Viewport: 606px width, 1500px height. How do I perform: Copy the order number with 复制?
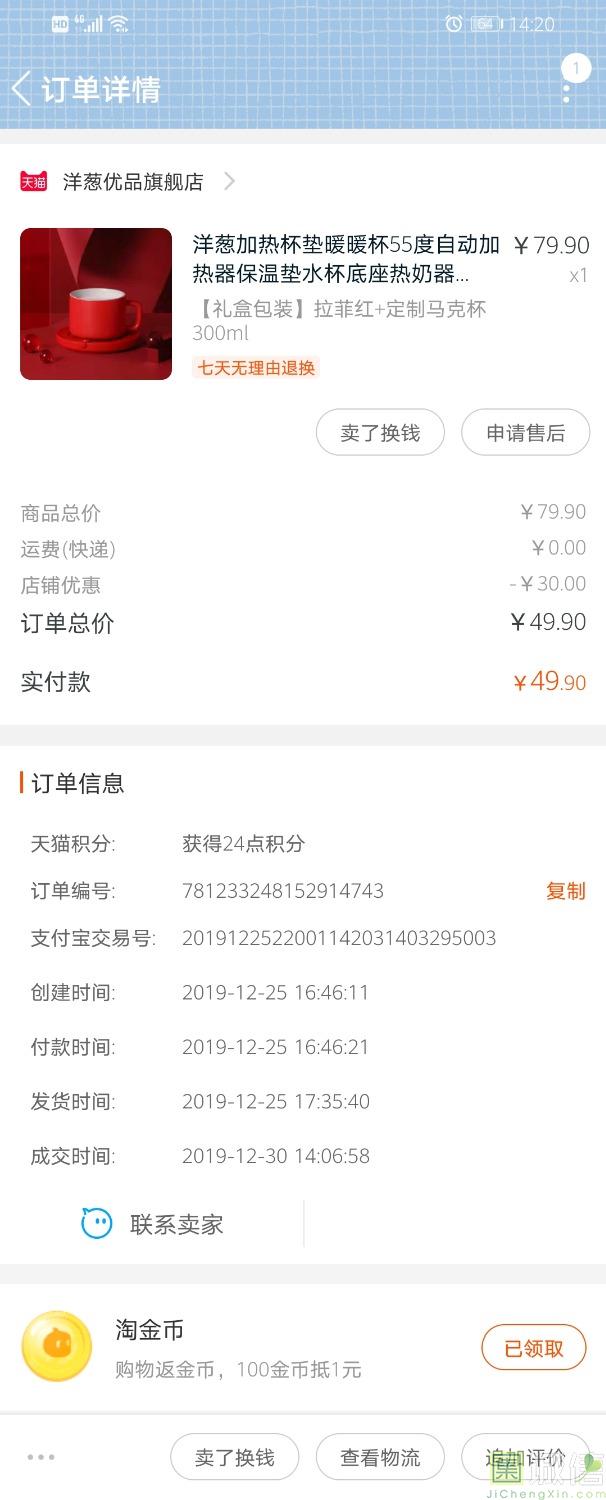(x=565, y=891)
